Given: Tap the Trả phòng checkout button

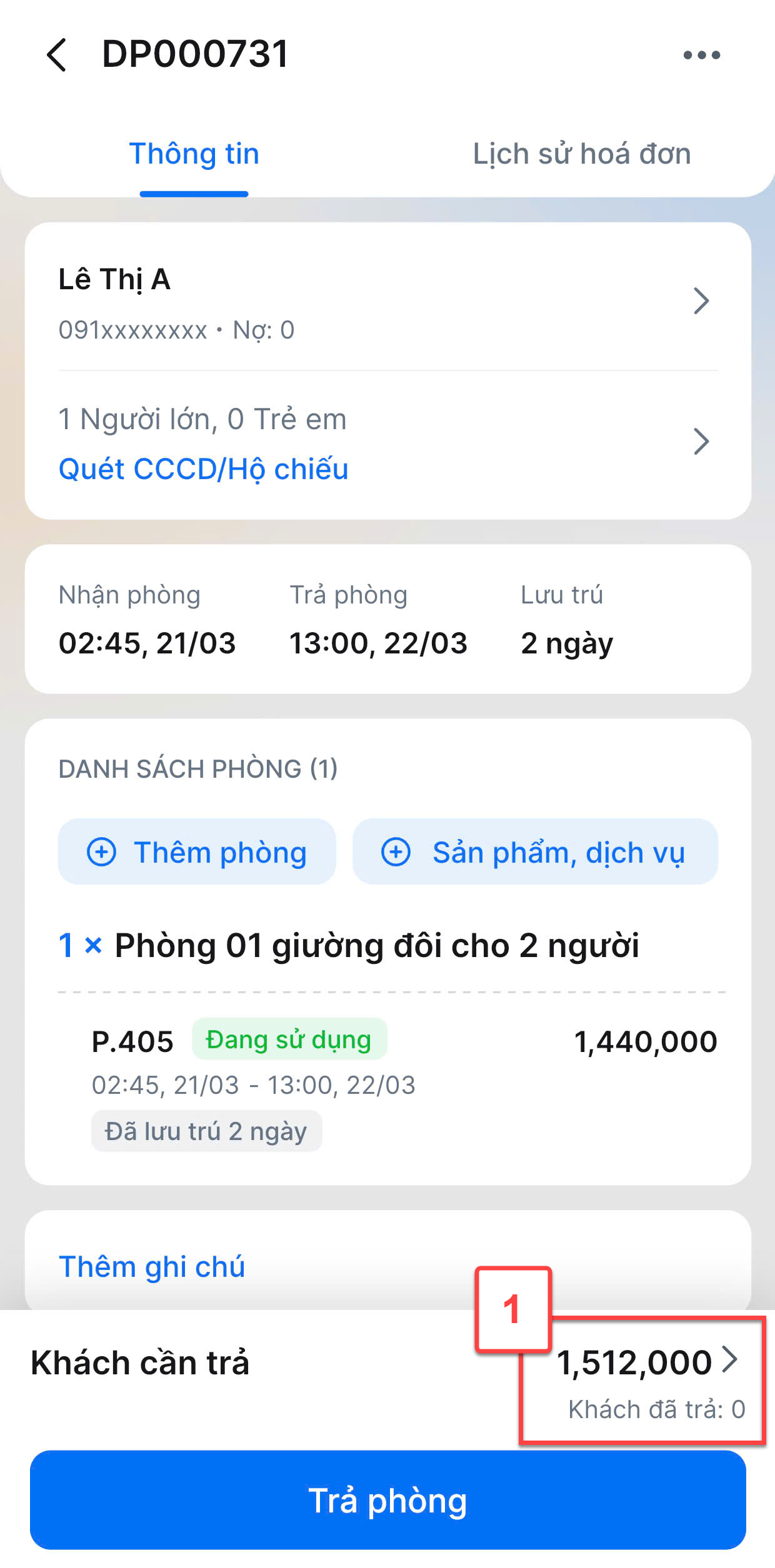Looking at the screenshot, I should (x=387, y=1500).
